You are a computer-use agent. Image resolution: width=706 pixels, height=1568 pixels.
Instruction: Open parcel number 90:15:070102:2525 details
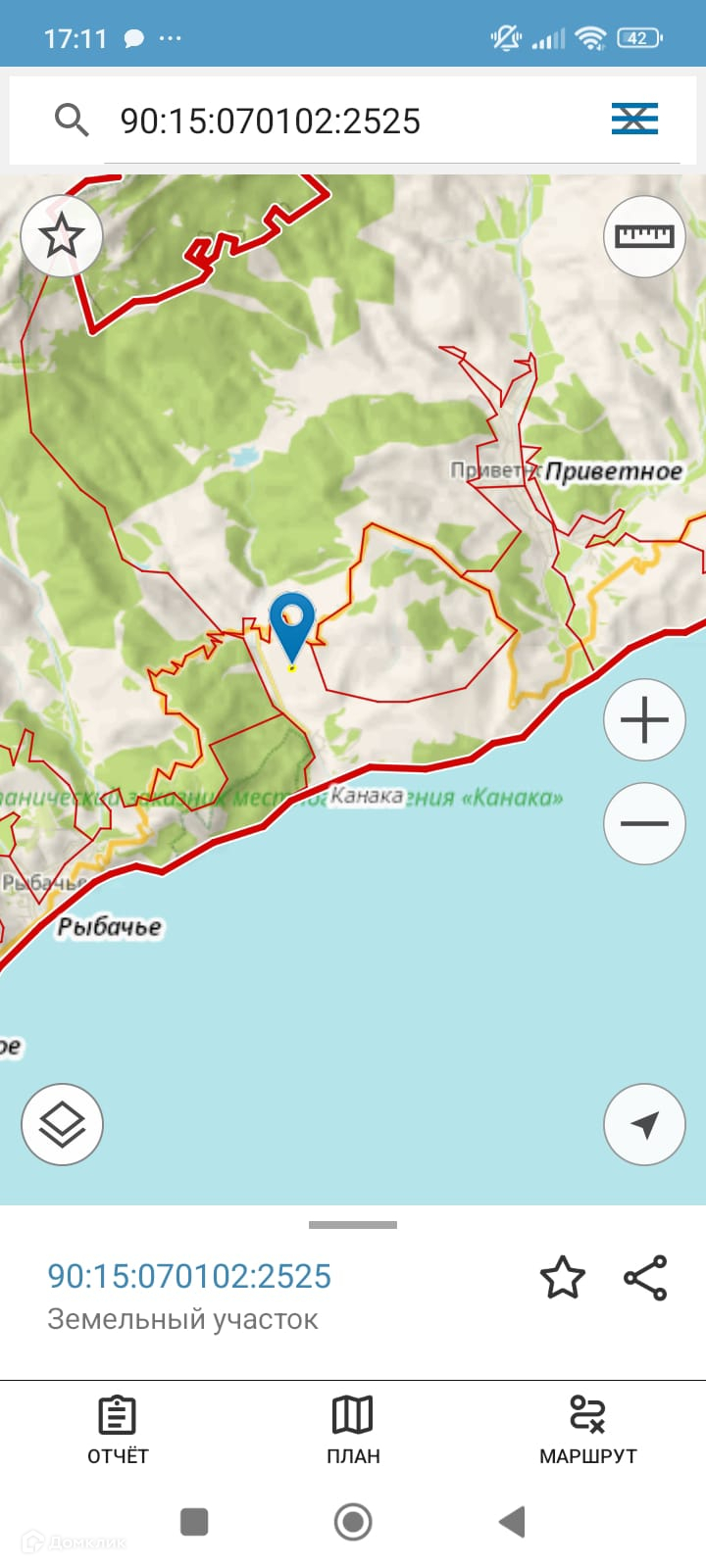[x=189, y=1276]
